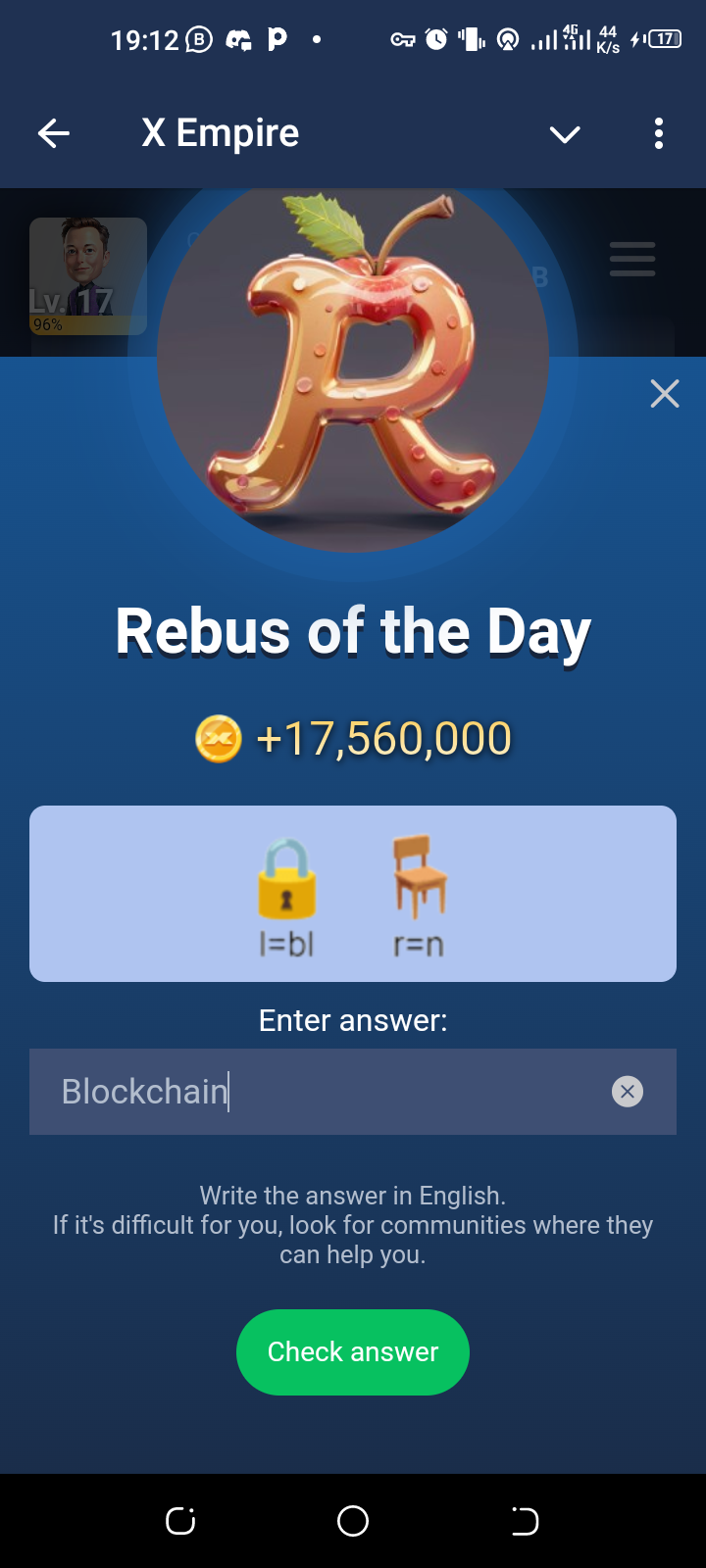Tap the system home button
The image size is (706, 1568).
tap(353, 1521)
